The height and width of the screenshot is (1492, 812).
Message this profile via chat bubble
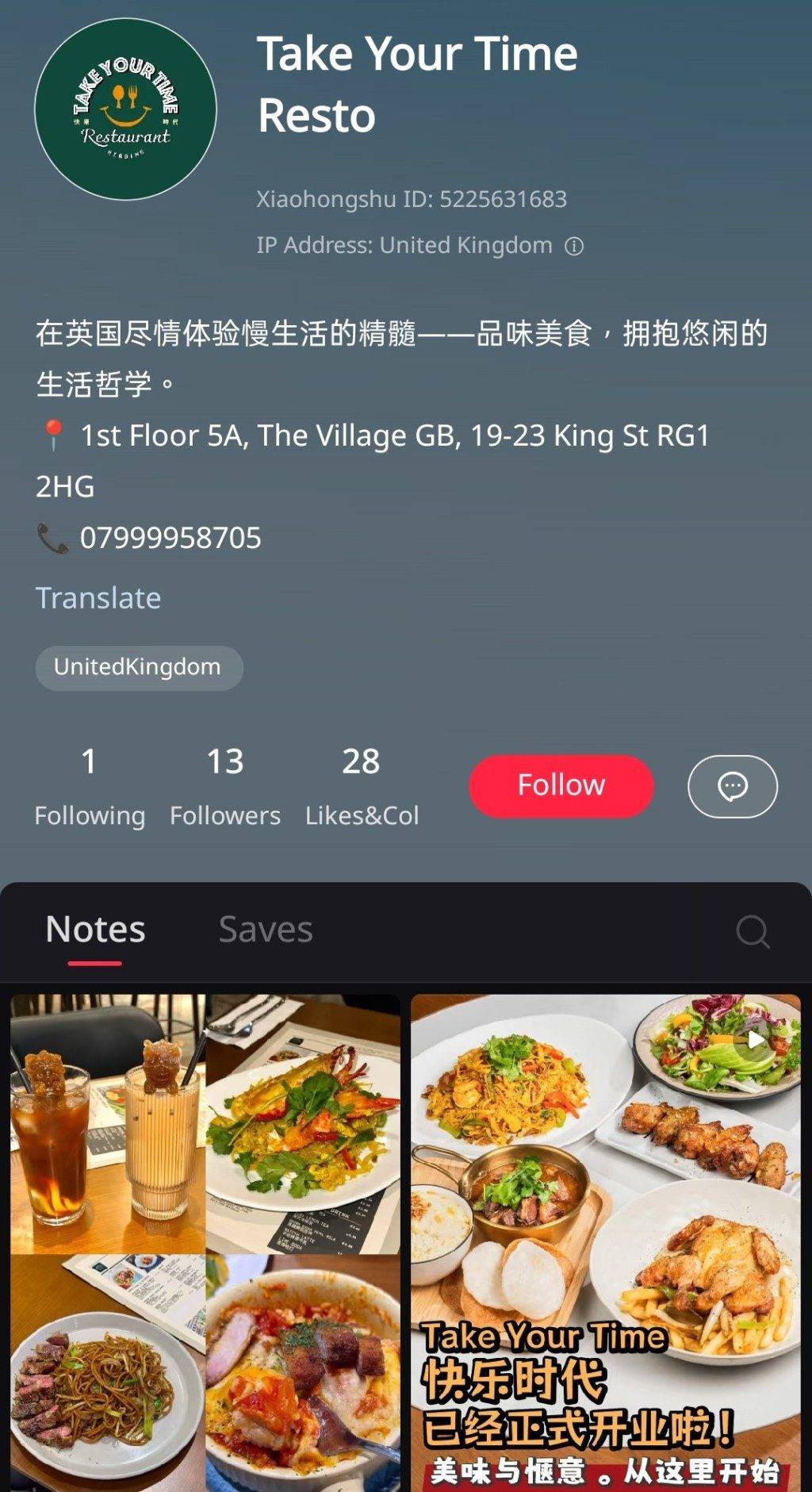click(x=732, y=786)
